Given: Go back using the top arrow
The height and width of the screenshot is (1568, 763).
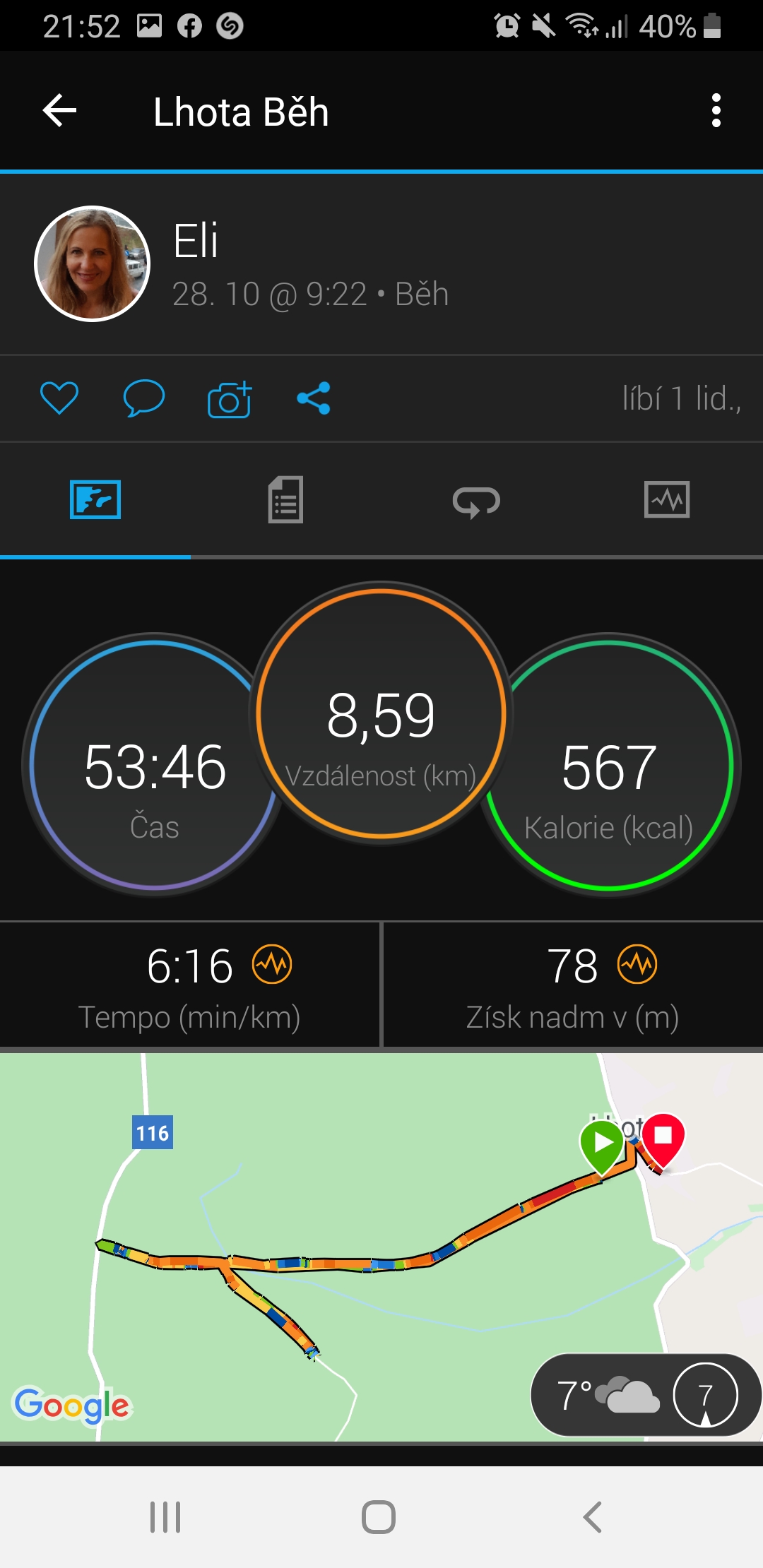Looking at the screenshot, I should point(59,111).
